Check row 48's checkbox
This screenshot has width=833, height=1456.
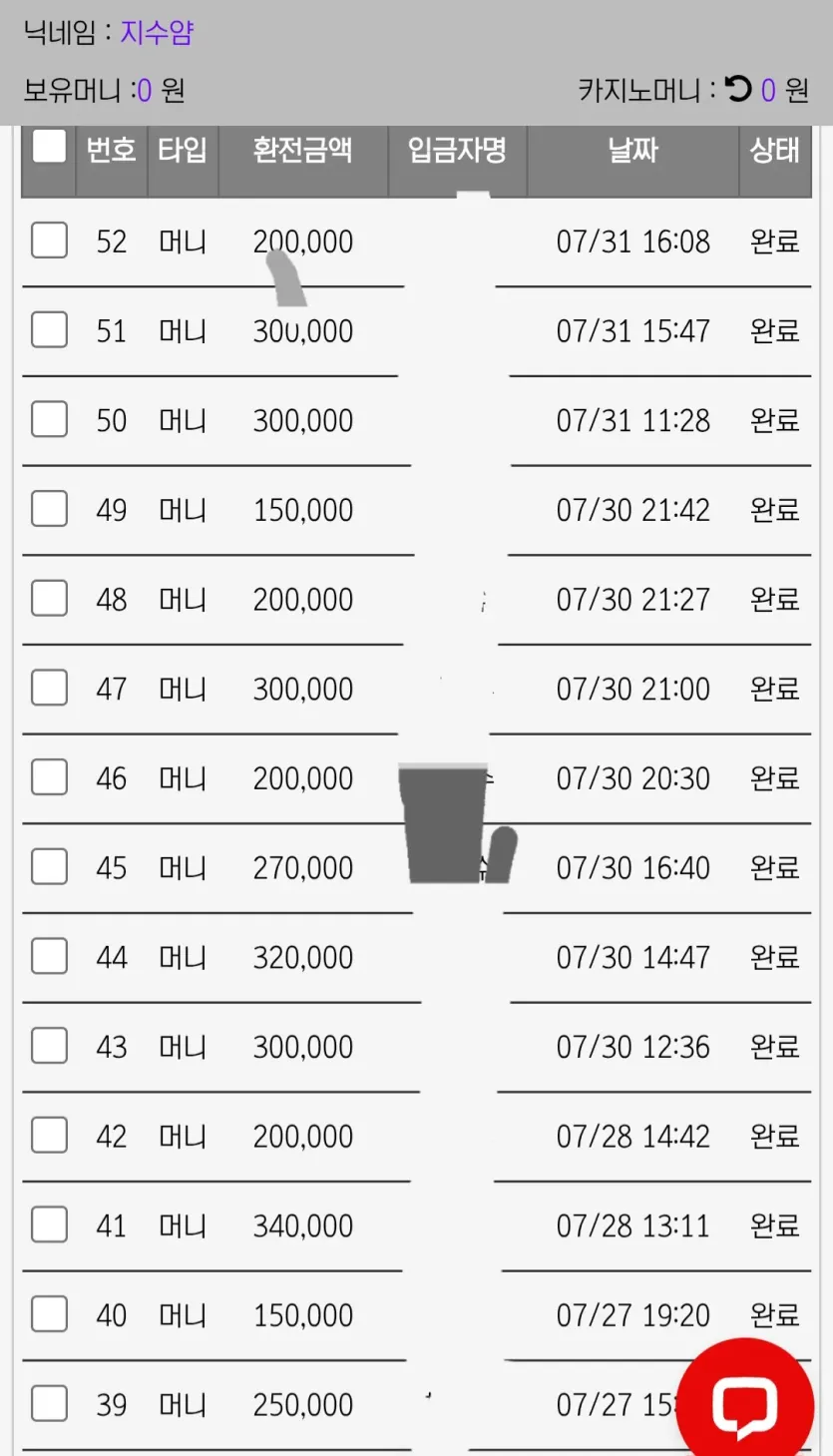(x=49, y=598)
